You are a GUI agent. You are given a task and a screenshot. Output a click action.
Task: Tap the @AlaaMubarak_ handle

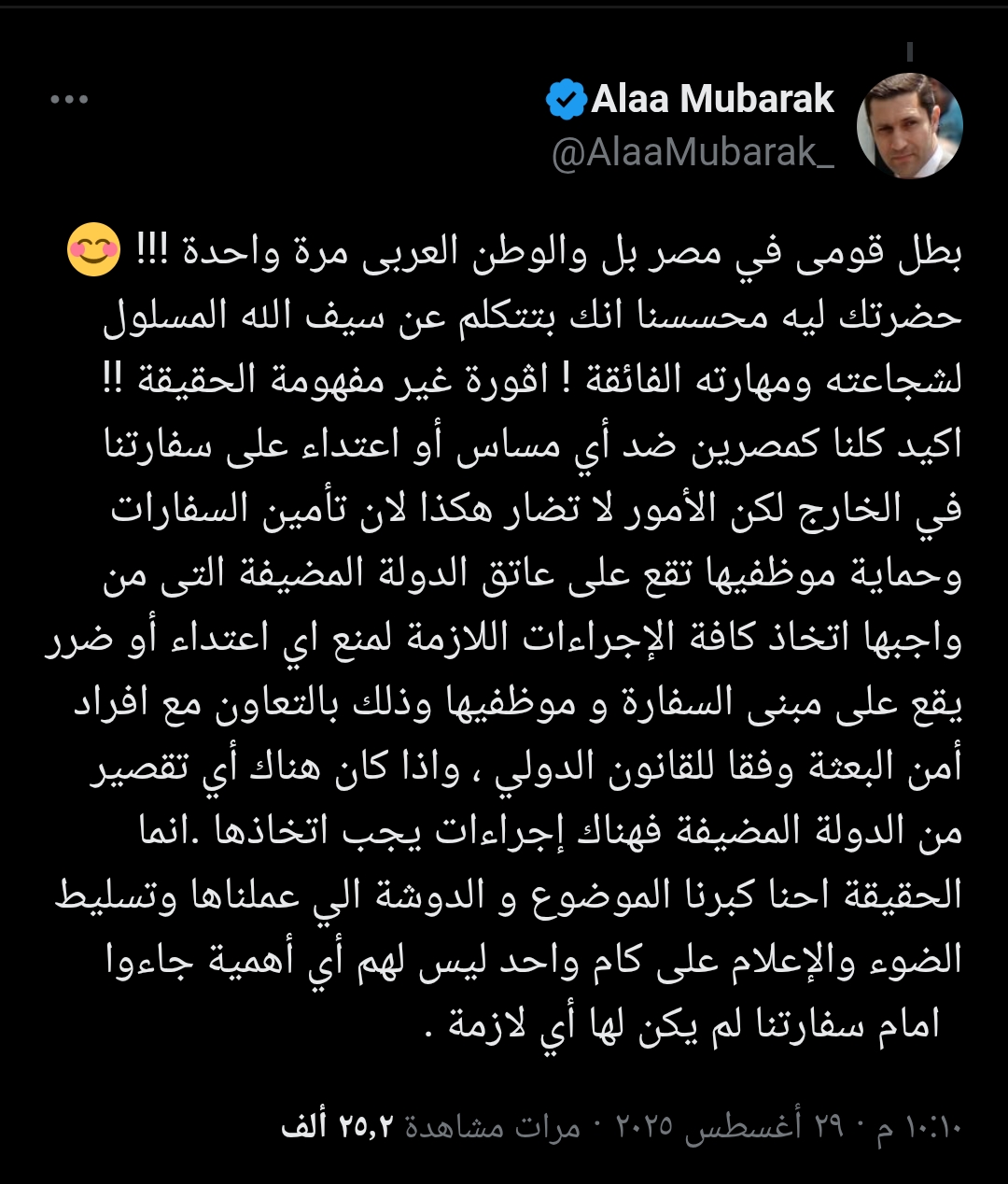(693, 153)
